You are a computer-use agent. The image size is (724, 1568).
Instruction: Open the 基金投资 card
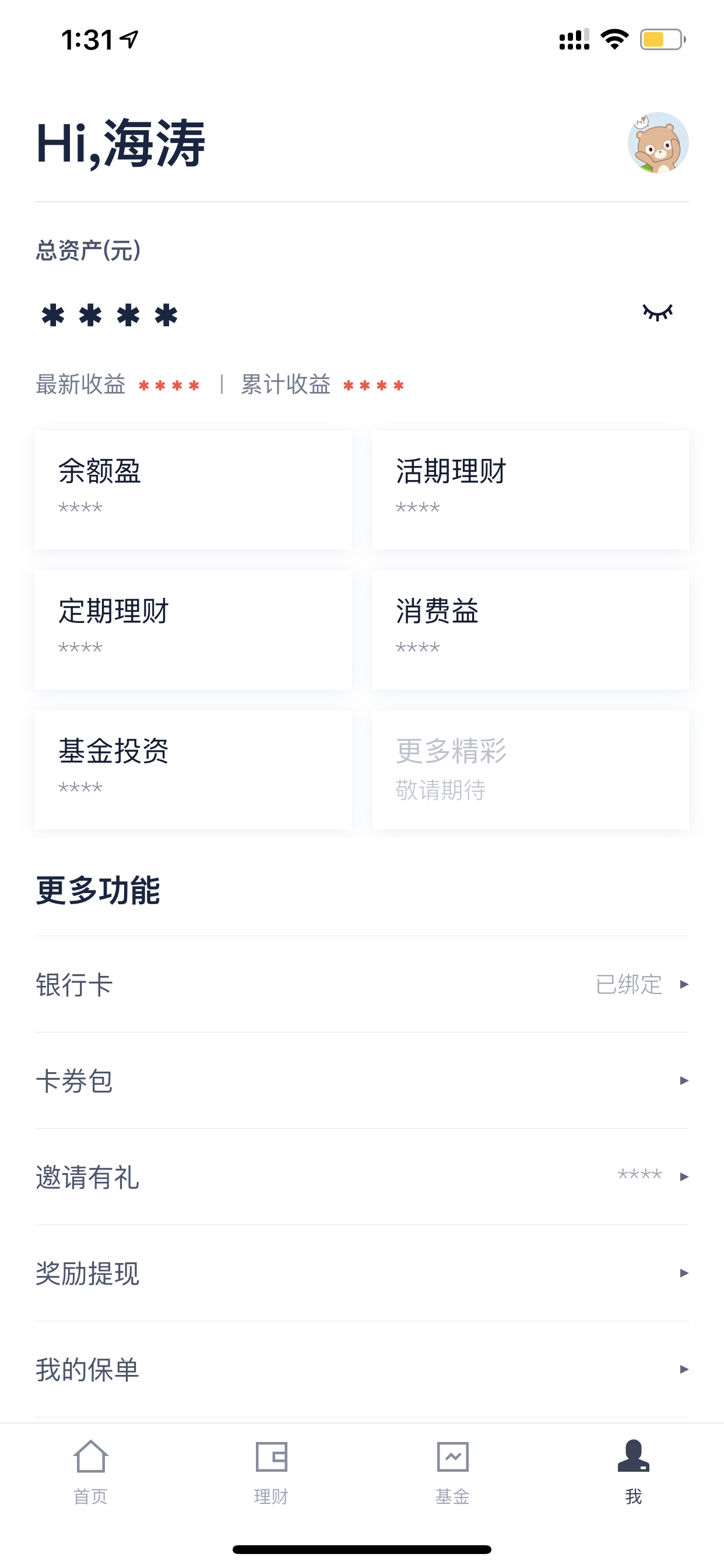tap(193, 770)
